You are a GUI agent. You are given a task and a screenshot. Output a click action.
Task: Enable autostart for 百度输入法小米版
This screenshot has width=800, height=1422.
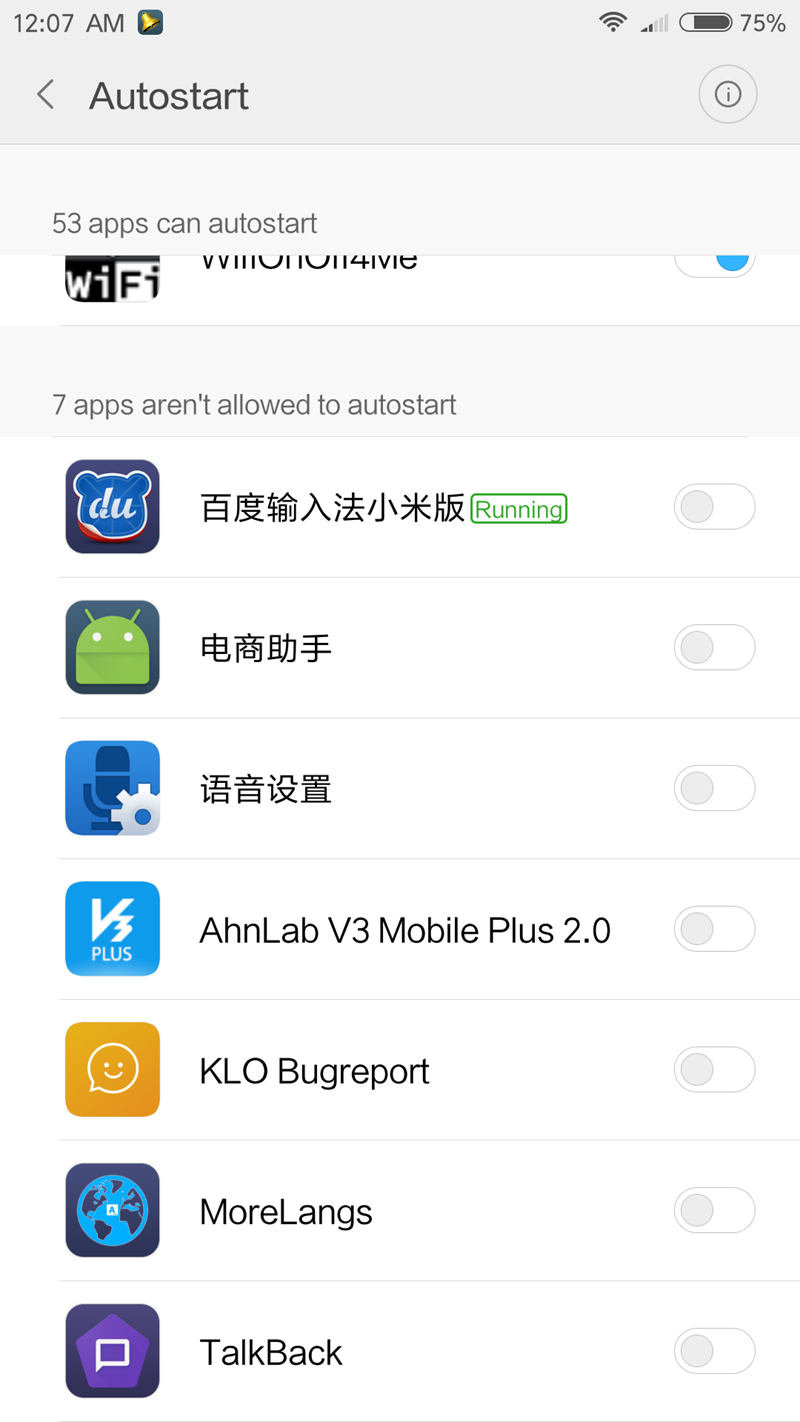point(714,507)
